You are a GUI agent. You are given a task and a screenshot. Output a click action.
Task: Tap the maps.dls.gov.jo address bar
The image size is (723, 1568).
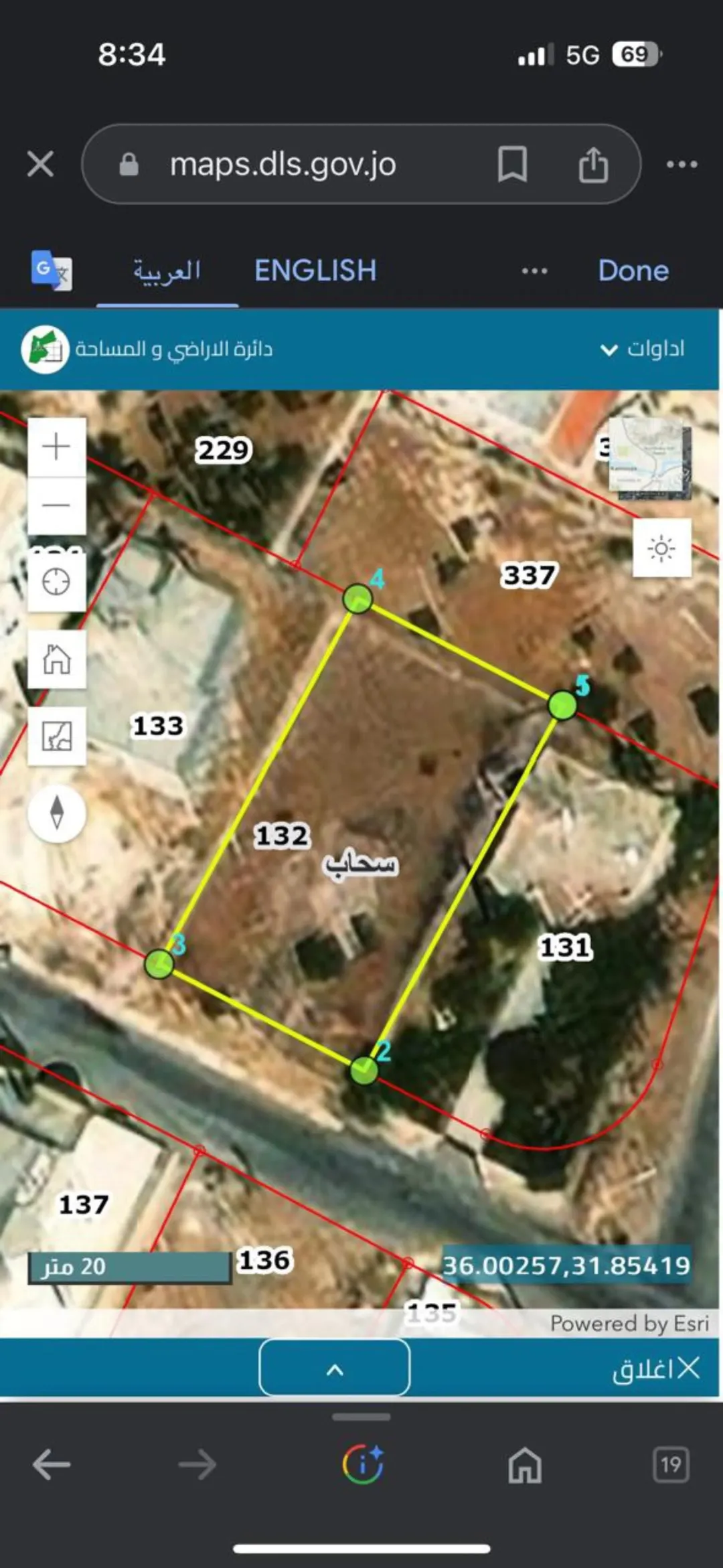[x=283, y=164]
